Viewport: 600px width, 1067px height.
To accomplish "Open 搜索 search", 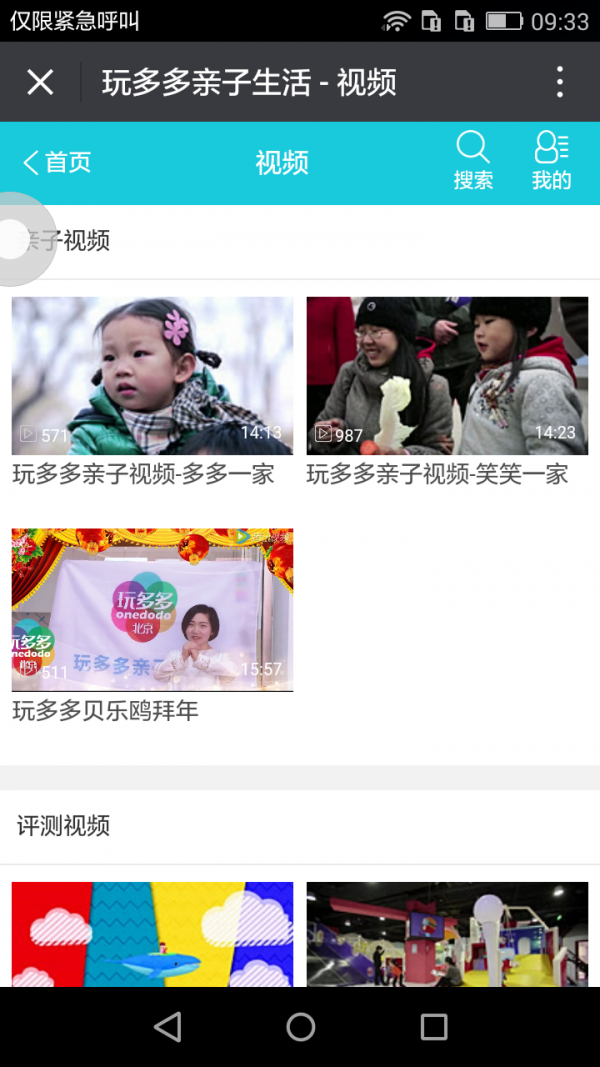I will click(x=473, y=162).
